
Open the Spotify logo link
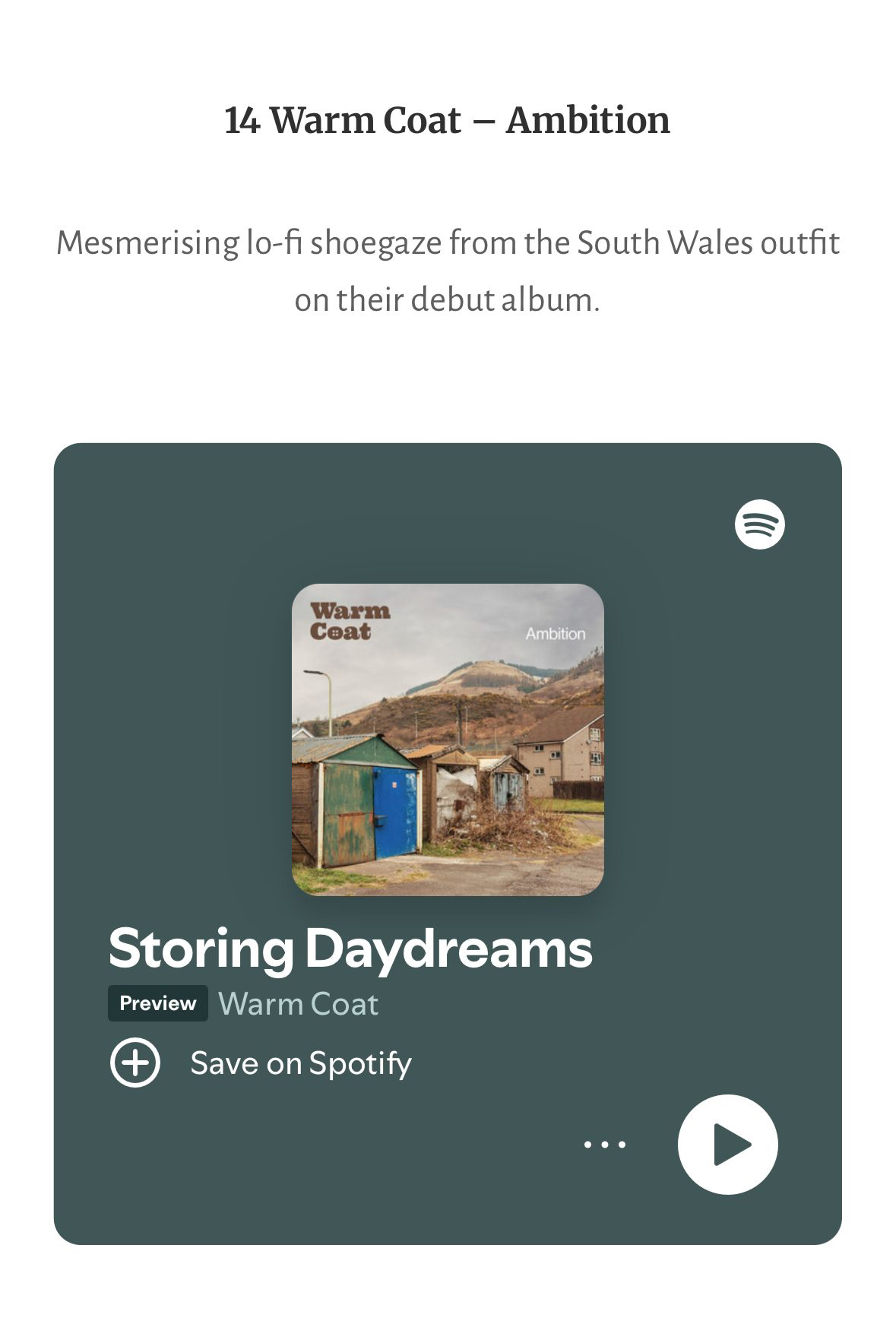click(x=759, y=524)
